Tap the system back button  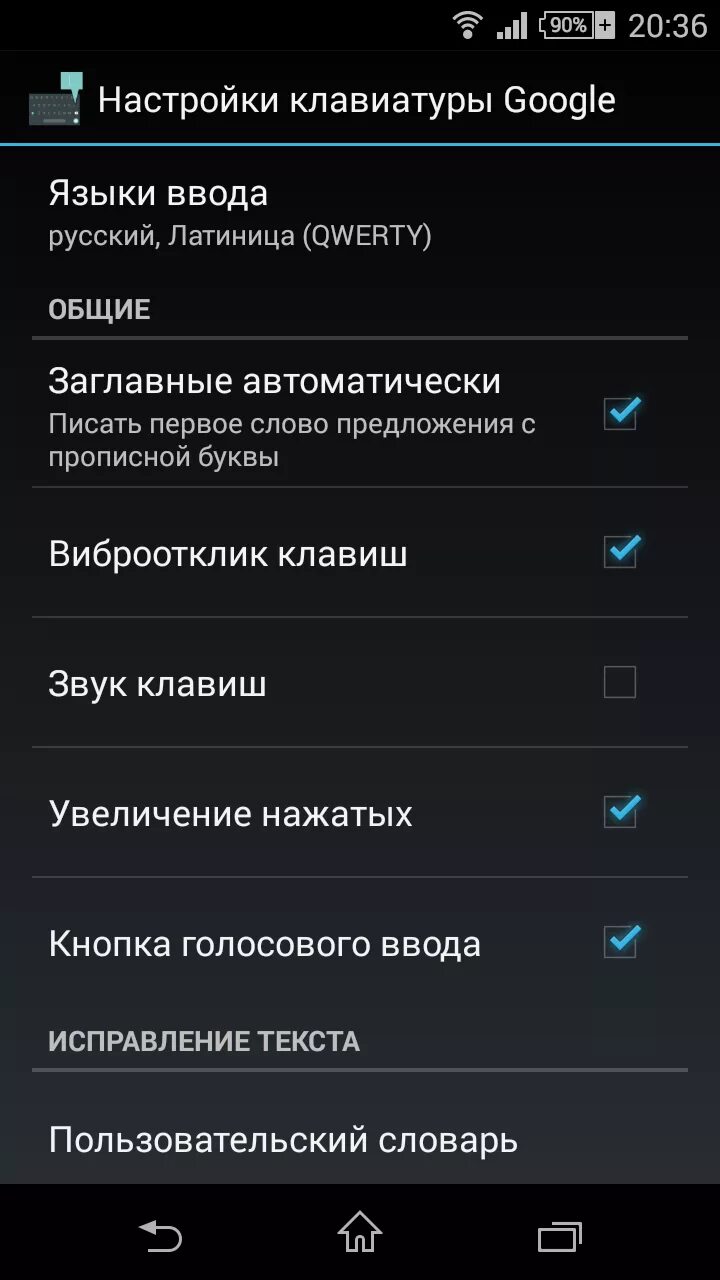pyautogui.click(x=160, y=1235)
